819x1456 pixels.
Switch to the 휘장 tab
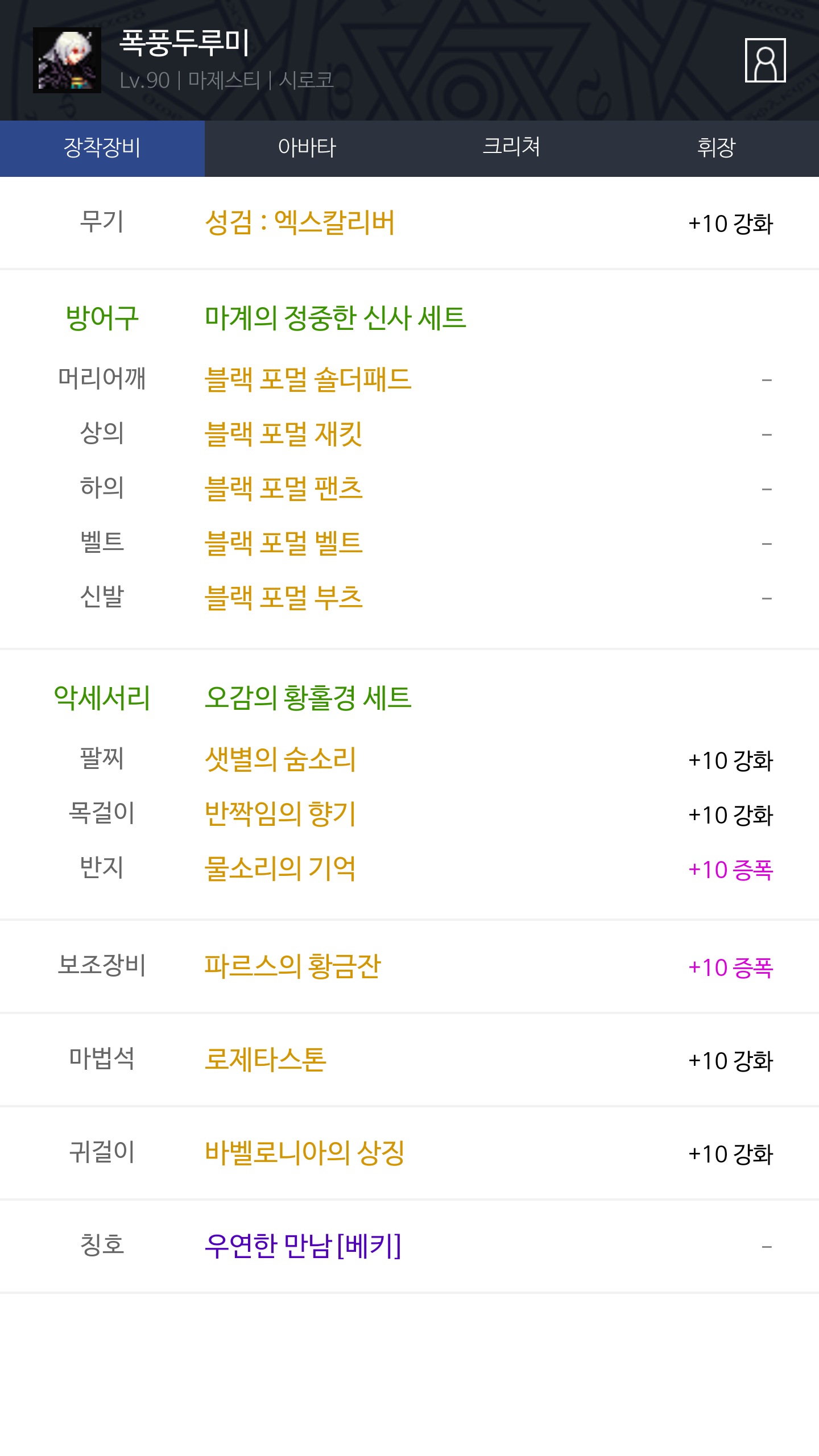pyautogui.click(x=717, y=148)
